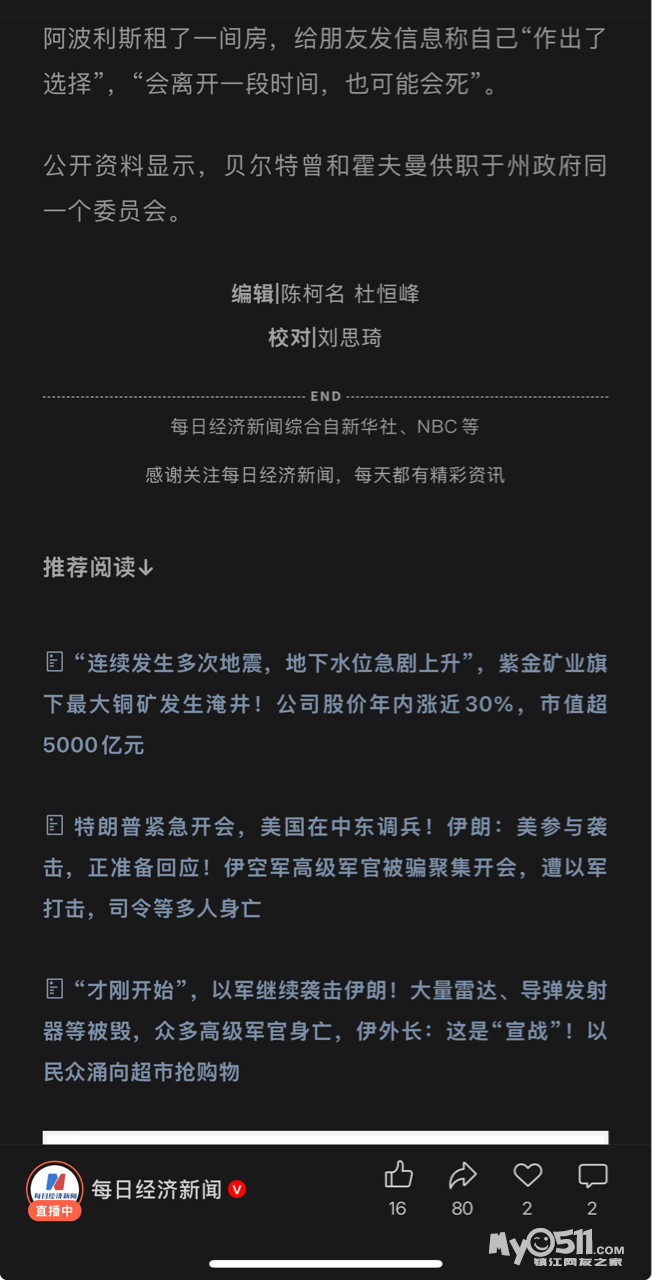Open 每日经济新闻 account profile
This screenshot has height=1280, width=652.
[x=157, y=1189]
